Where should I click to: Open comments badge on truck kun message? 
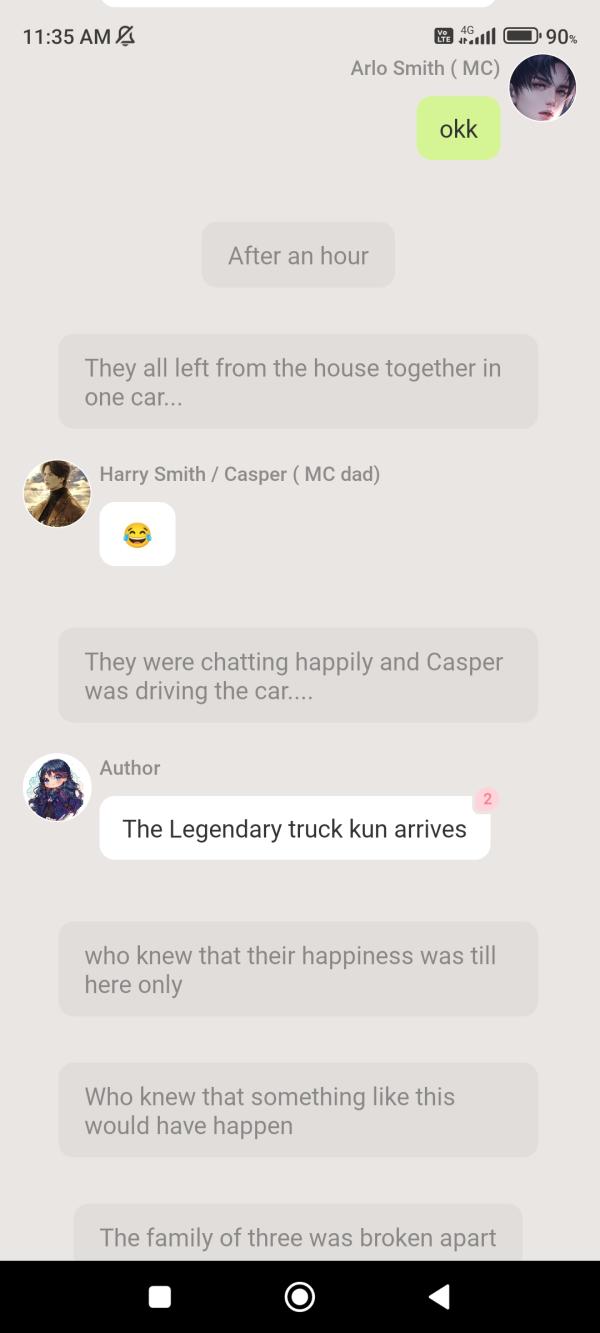point(487,799)
